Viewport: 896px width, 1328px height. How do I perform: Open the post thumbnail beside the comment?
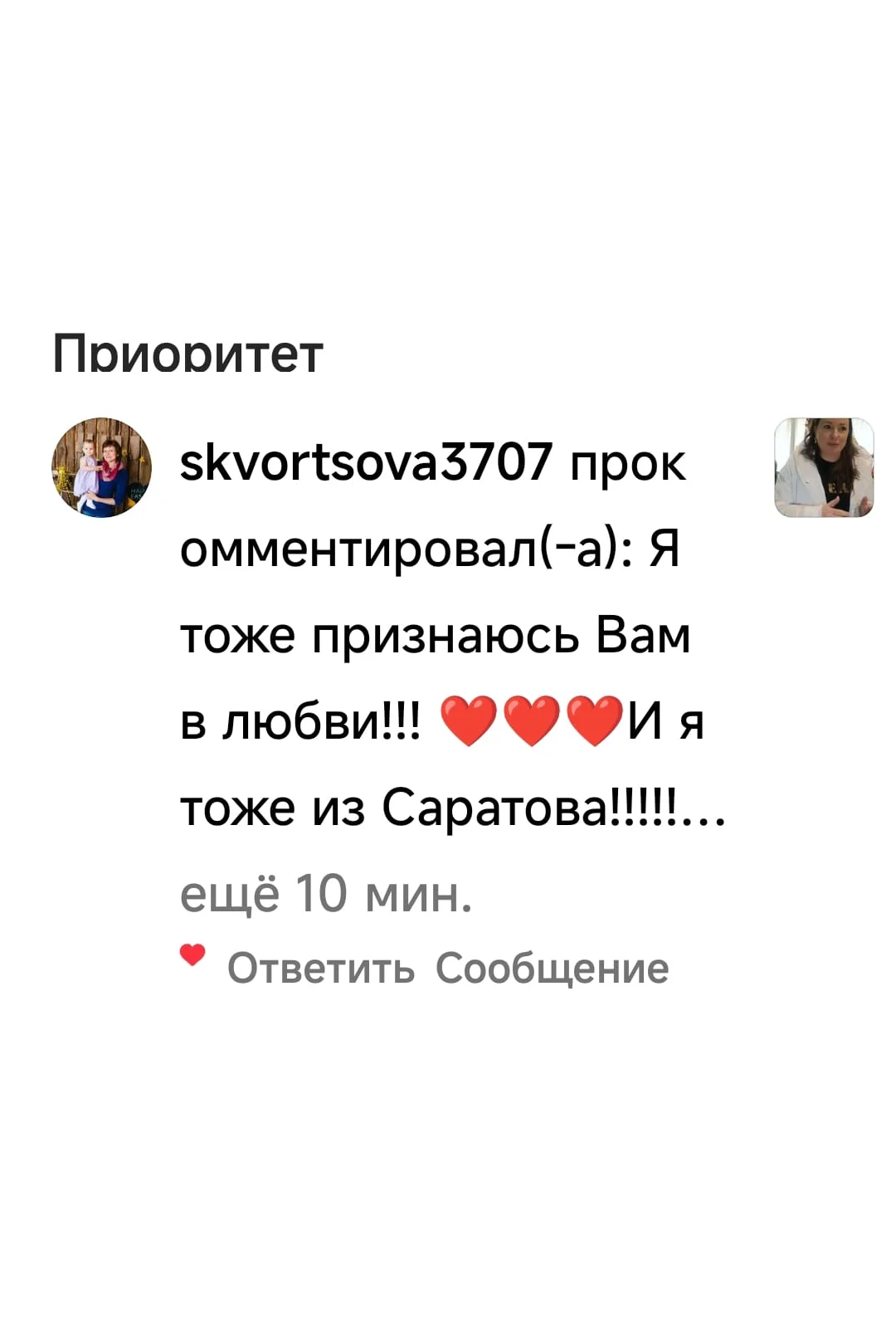[x=823, y=467]
